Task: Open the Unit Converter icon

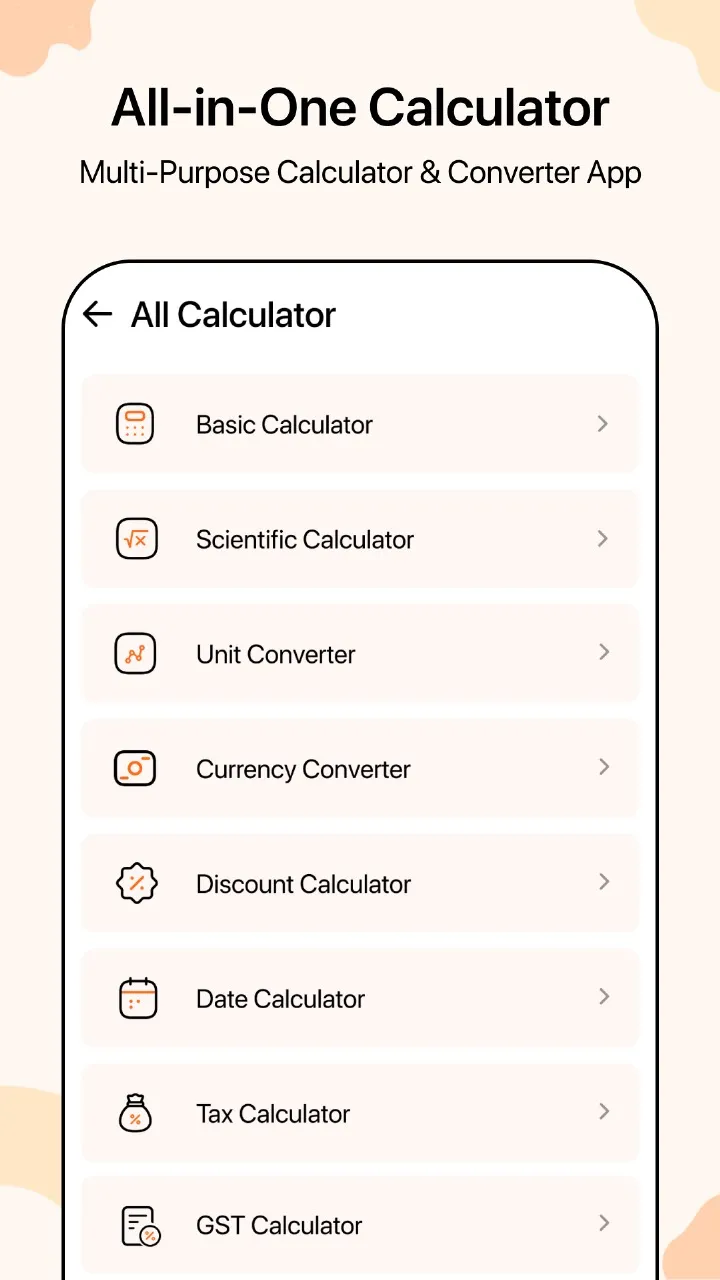Action: click(x=136, y=653)
